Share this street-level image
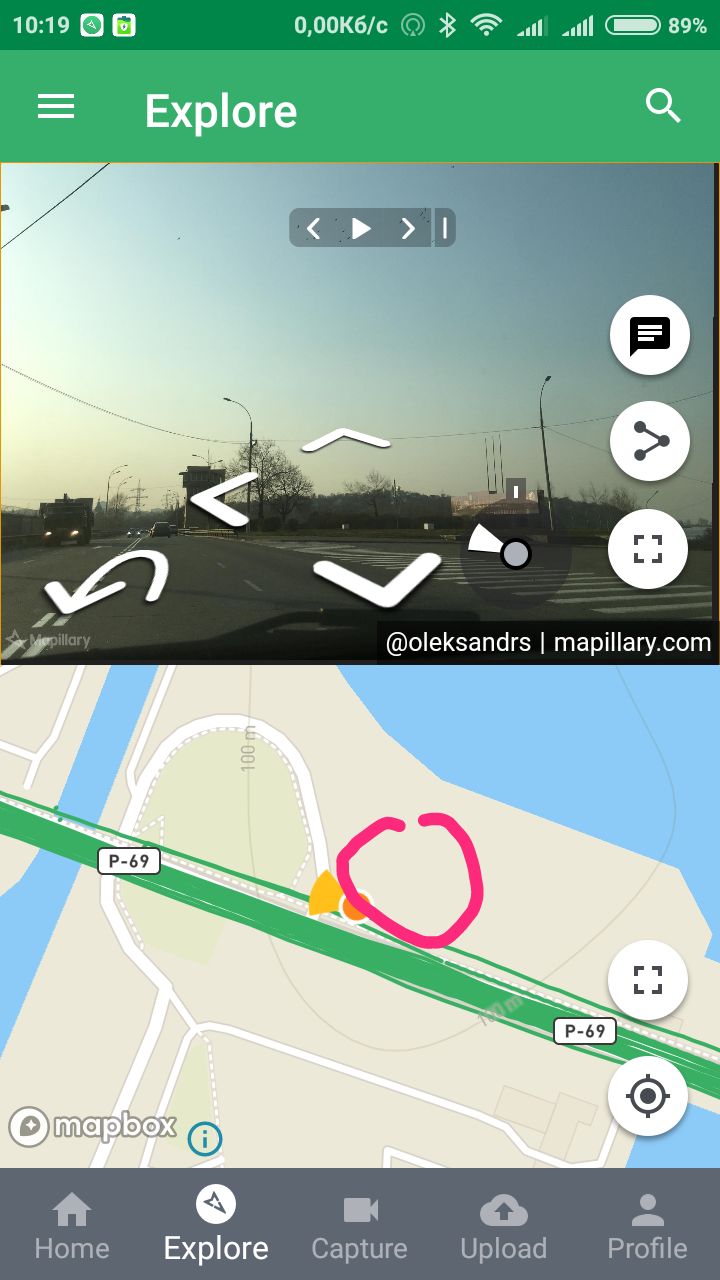 pyautogui.click(x=649, y=441)
